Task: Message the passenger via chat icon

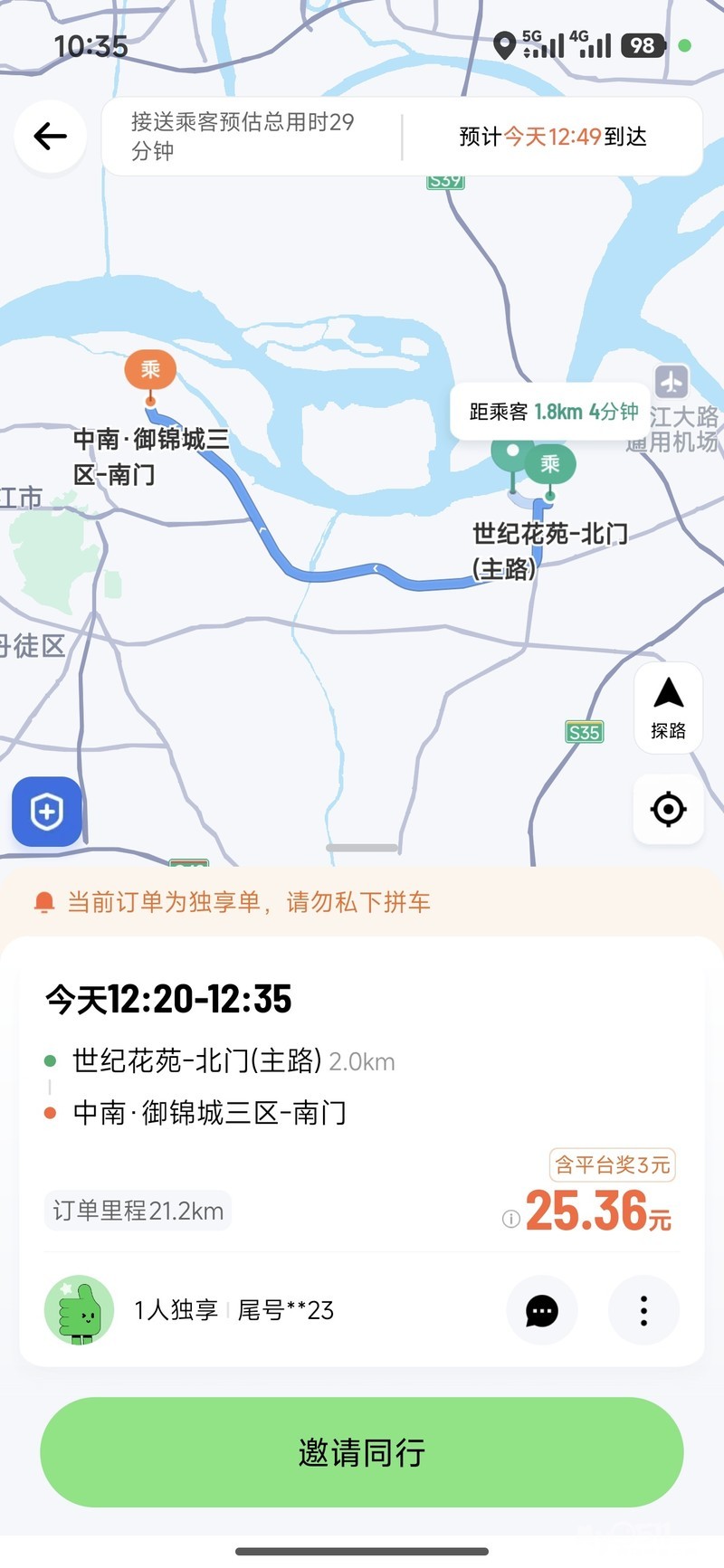Action: coord(541,1310)
